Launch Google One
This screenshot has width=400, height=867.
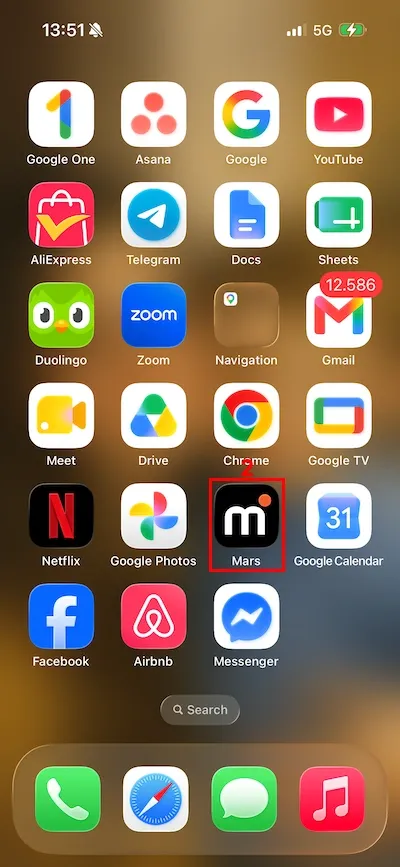coord(61,114)
